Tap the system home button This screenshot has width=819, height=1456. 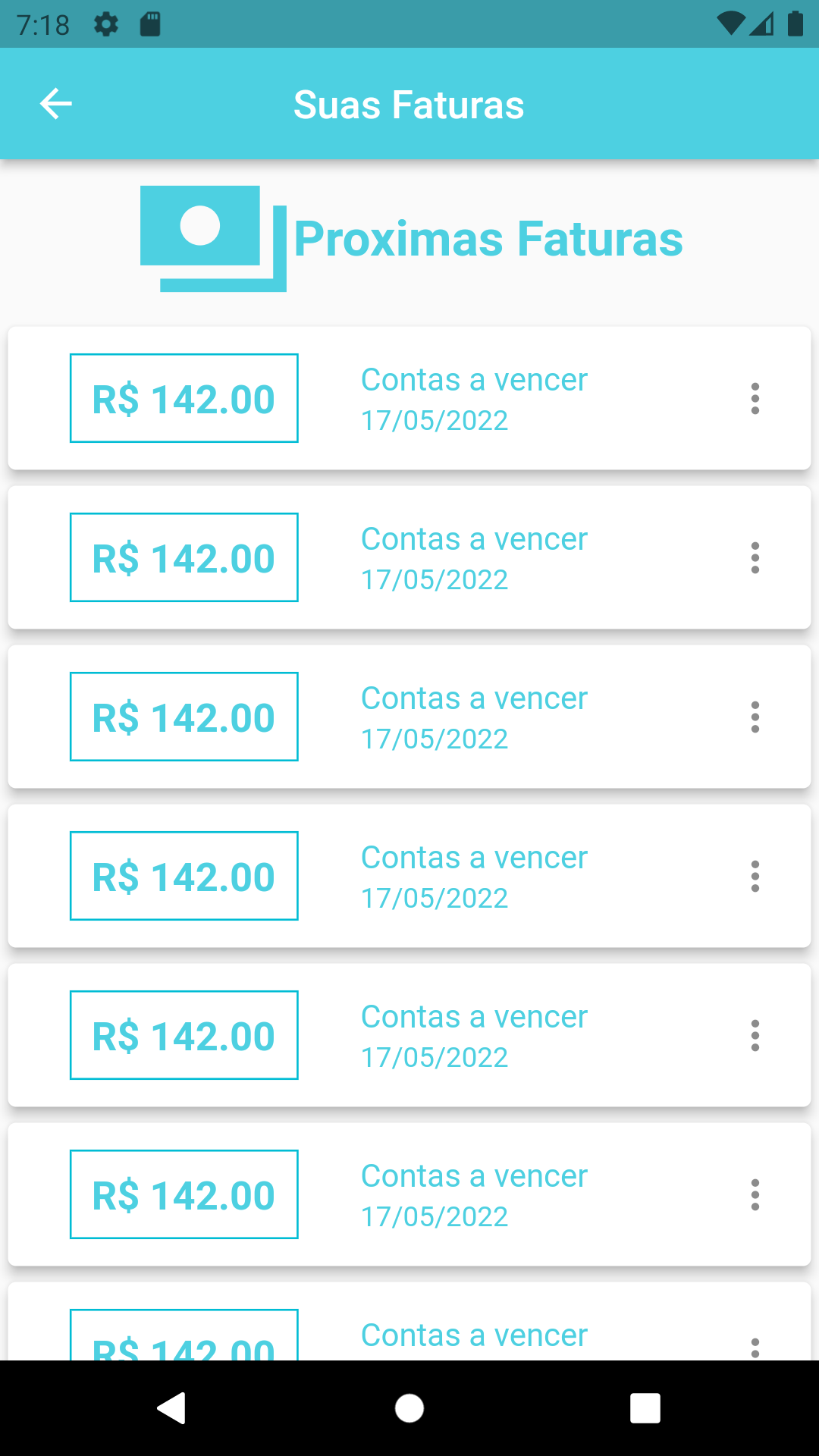click(x=409, y=1408)
